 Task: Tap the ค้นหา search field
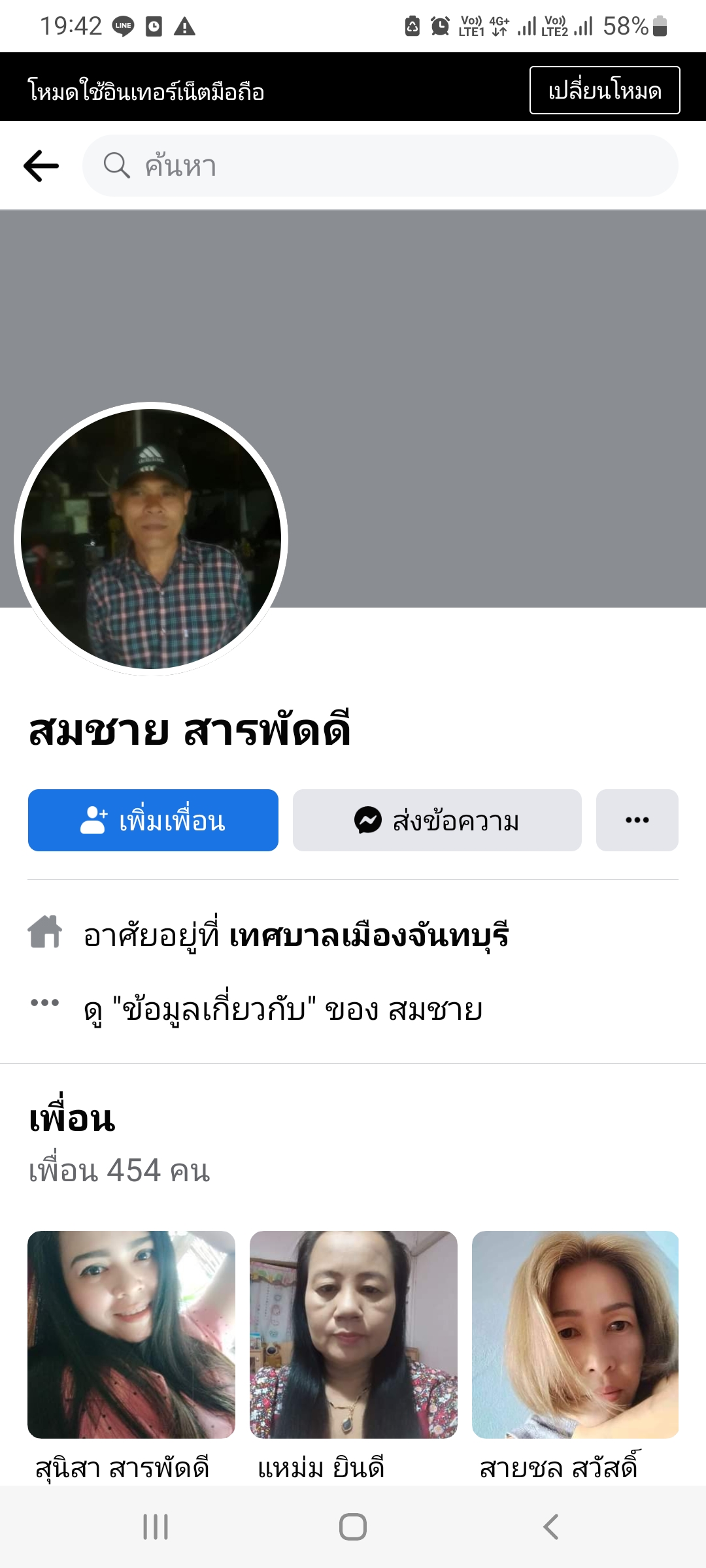point(379,166)
